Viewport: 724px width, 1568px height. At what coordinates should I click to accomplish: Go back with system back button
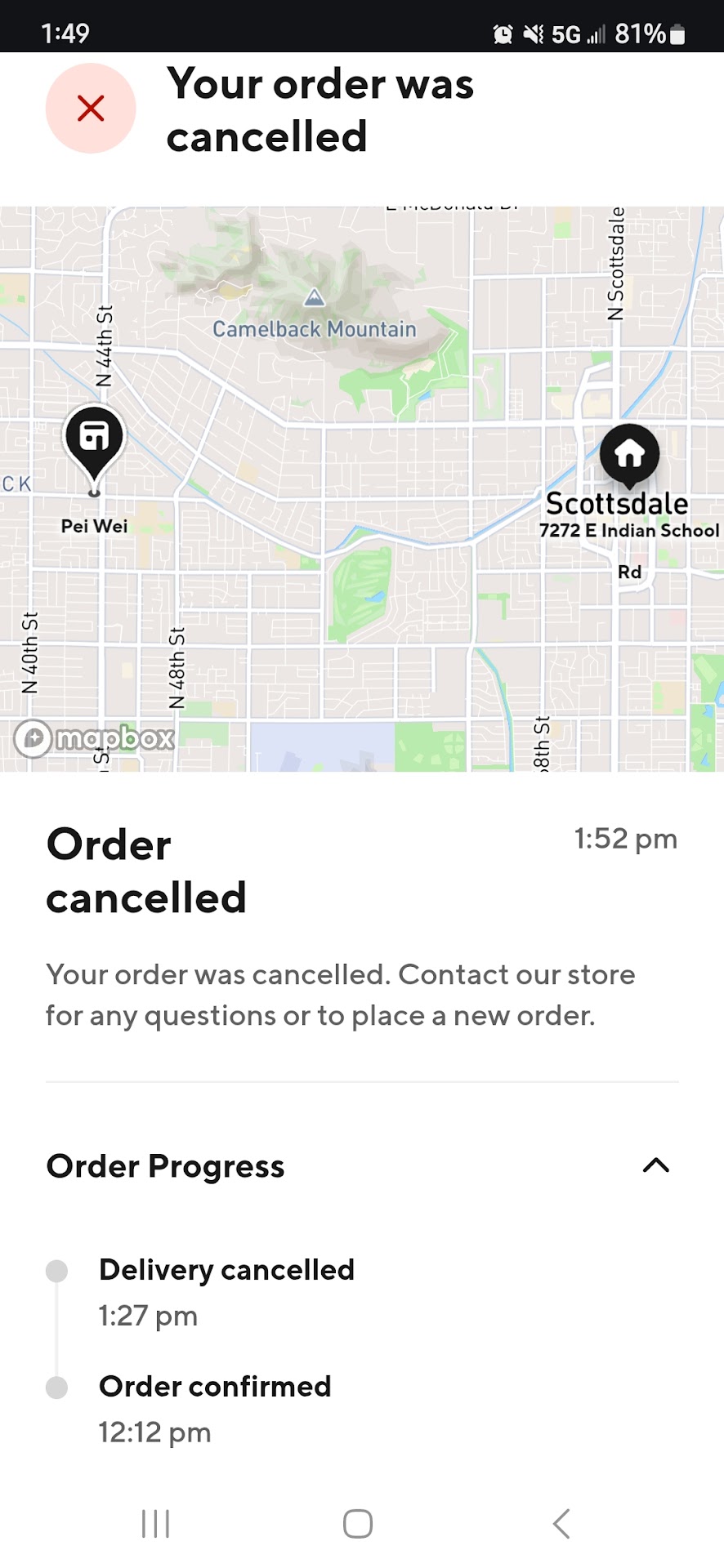[561, 1524]
